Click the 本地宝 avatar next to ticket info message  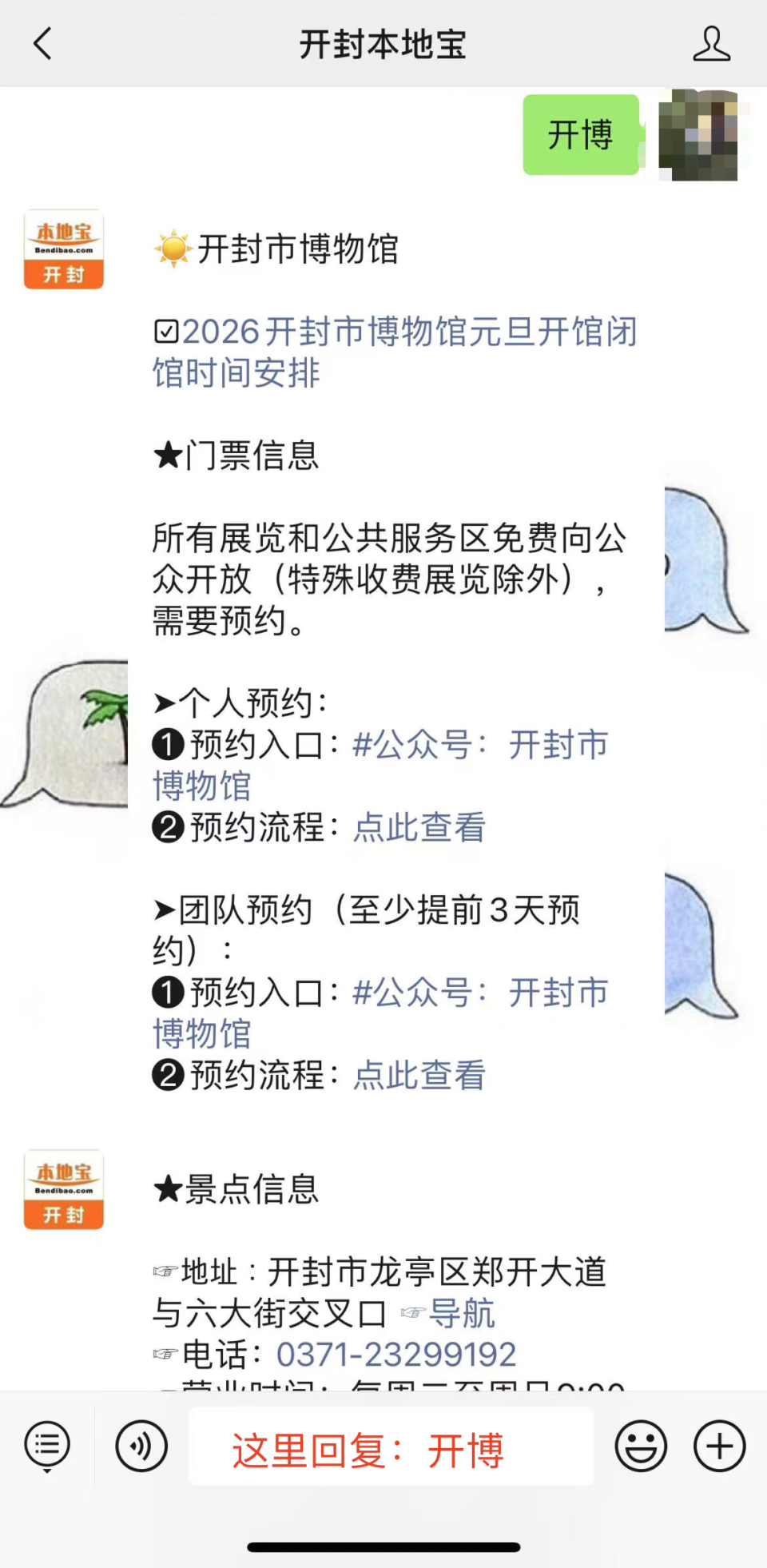point(63,250)
